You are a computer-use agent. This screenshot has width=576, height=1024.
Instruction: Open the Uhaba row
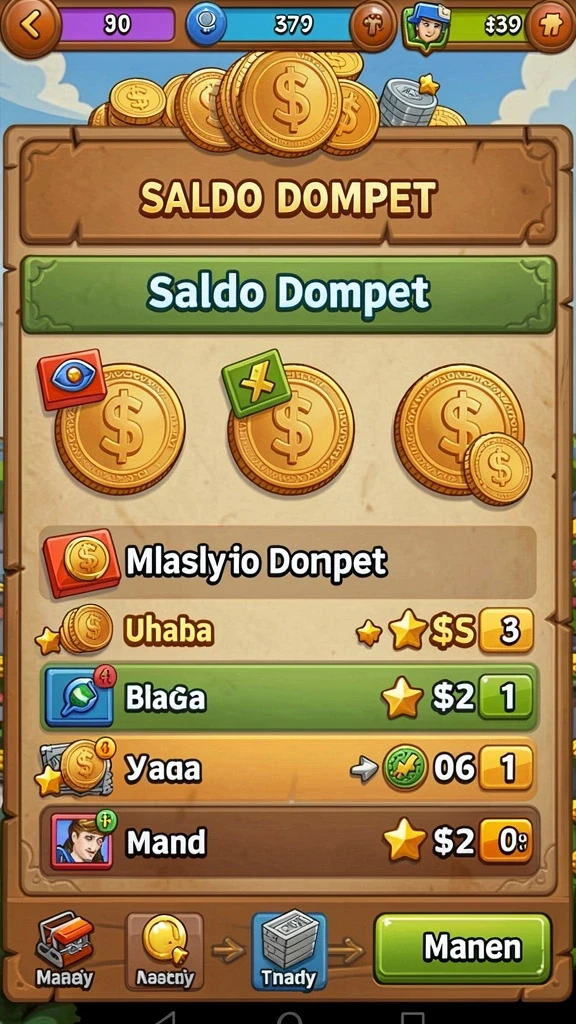(x=287, y=631)
